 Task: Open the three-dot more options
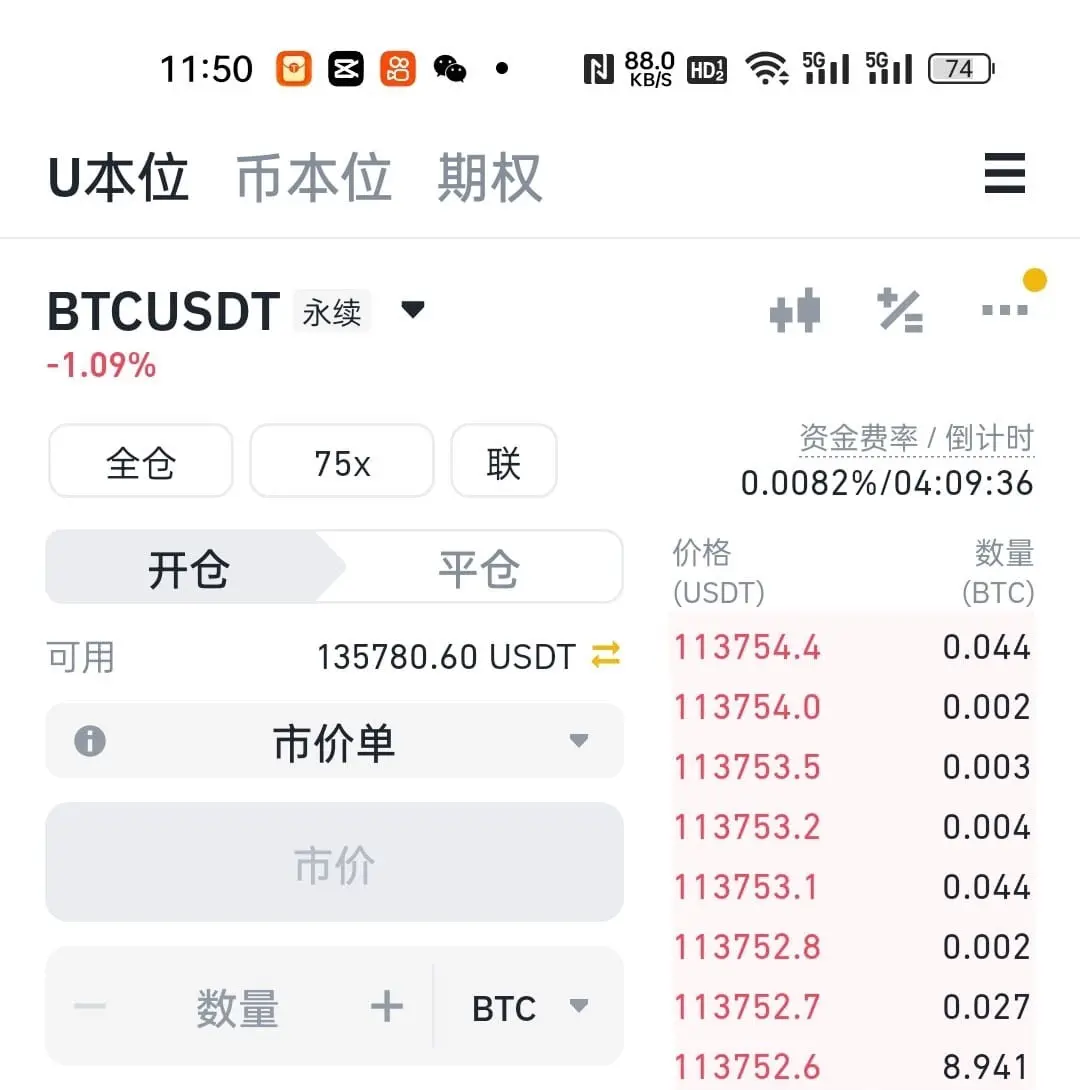(1005, 310)
